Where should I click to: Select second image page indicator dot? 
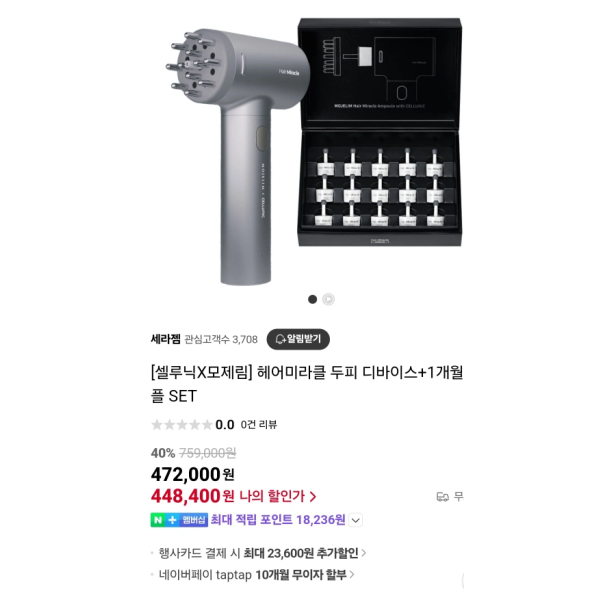pos(328,299)
